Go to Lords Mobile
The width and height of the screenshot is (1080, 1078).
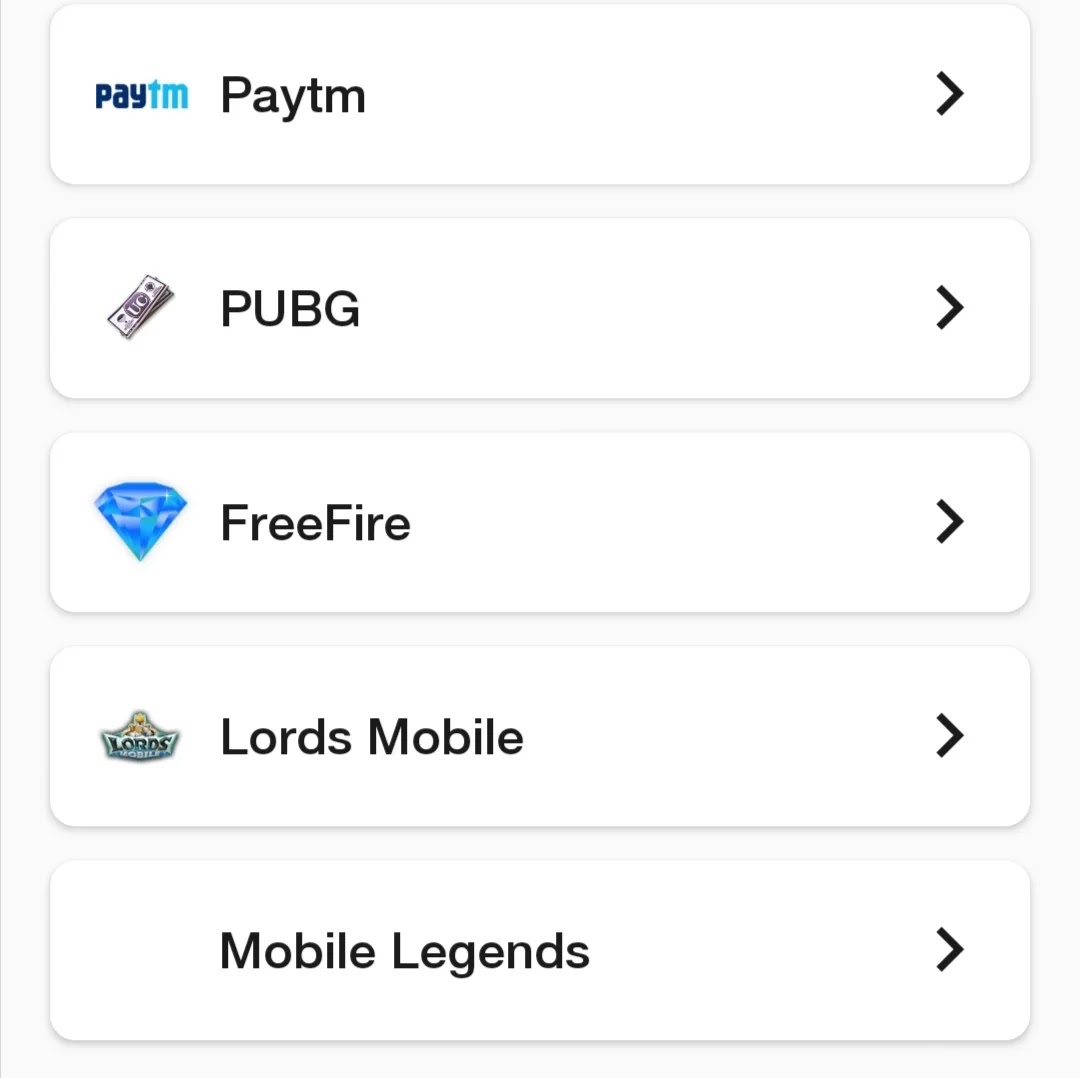click(539, 736)
